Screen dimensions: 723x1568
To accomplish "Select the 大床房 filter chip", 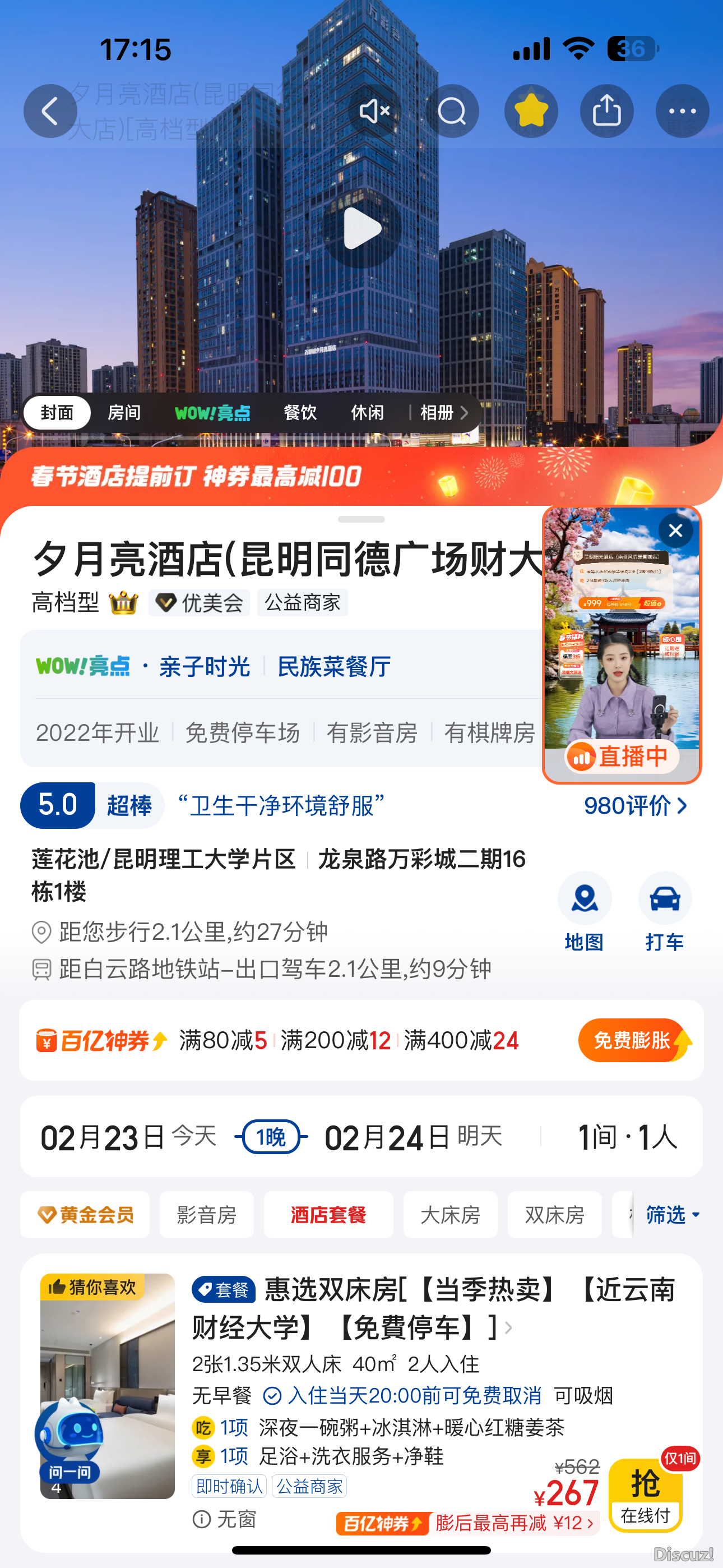I will pyautogui.click(x=449, y=1214).
